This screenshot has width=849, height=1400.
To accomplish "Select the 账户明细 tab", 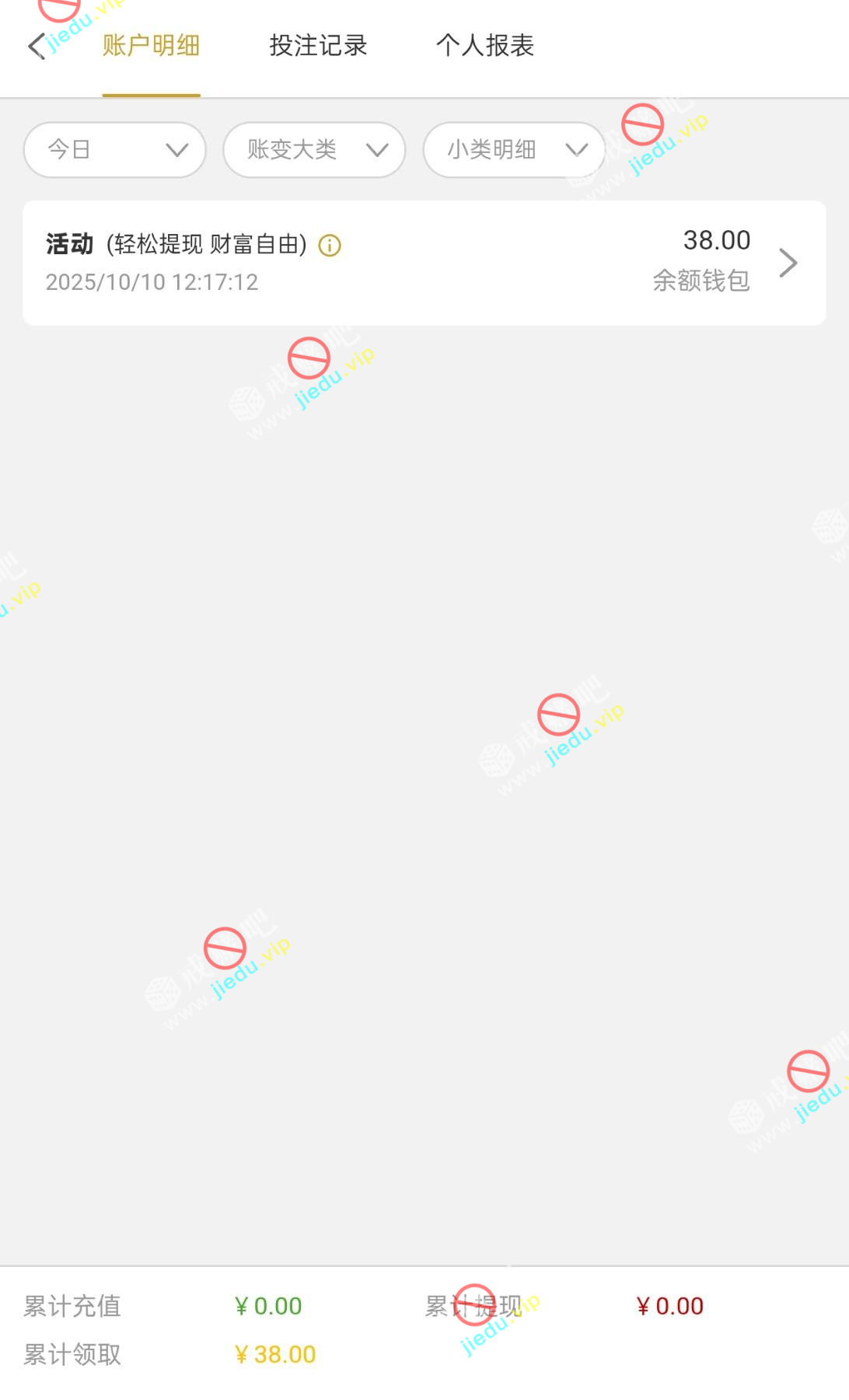I will coord(151,46).
